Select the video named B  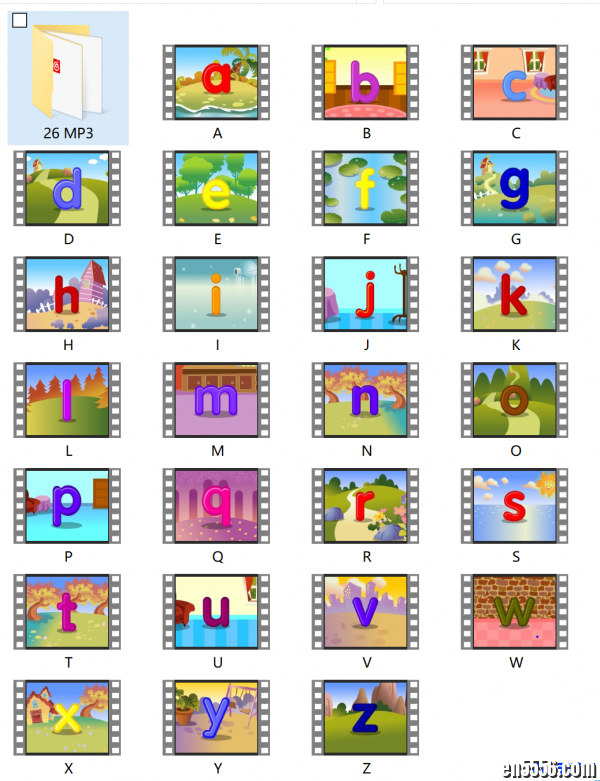coord(366,82)
